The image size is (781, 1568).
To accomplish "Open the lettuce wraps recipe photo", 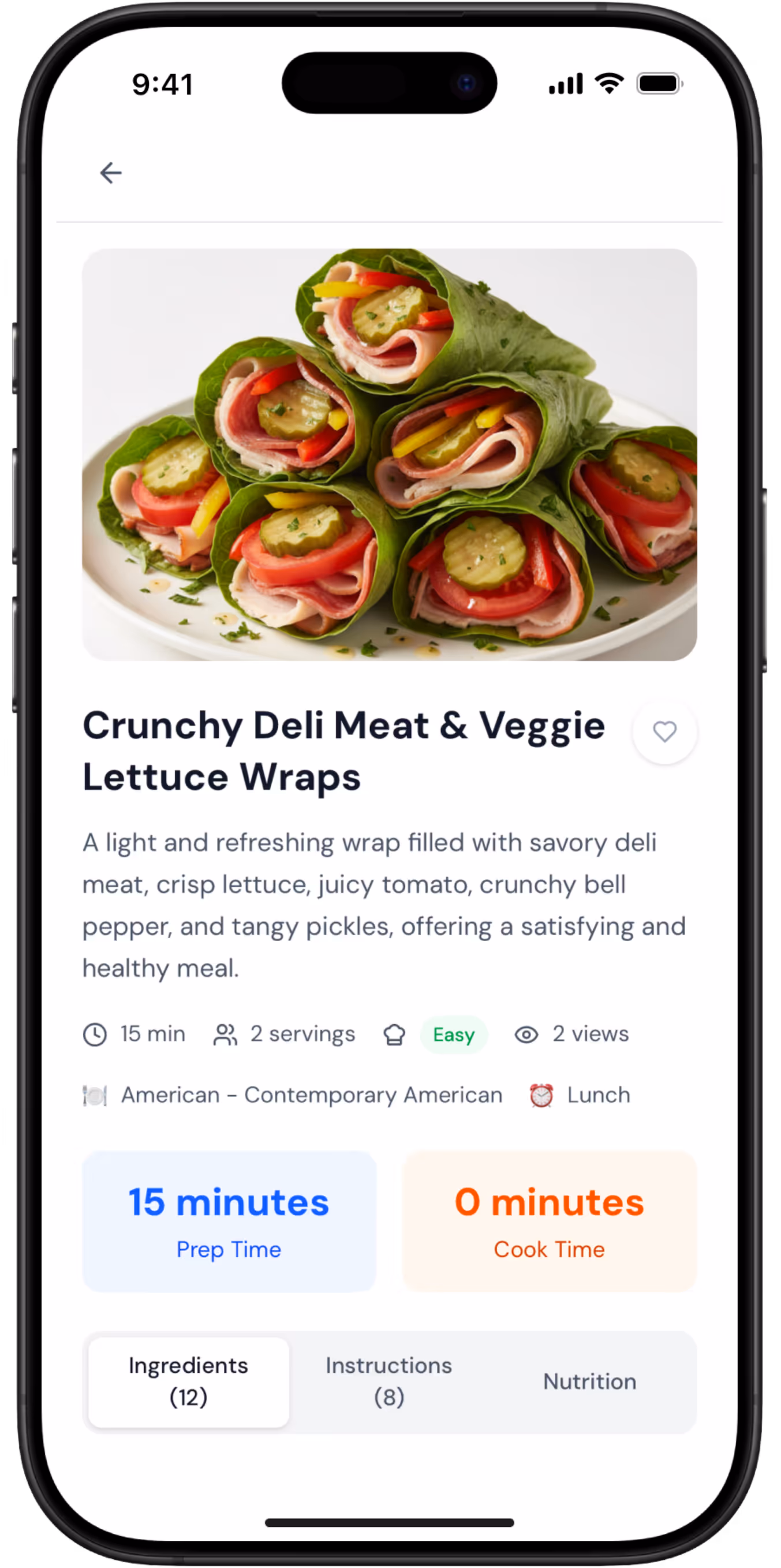I will point(390,454).
